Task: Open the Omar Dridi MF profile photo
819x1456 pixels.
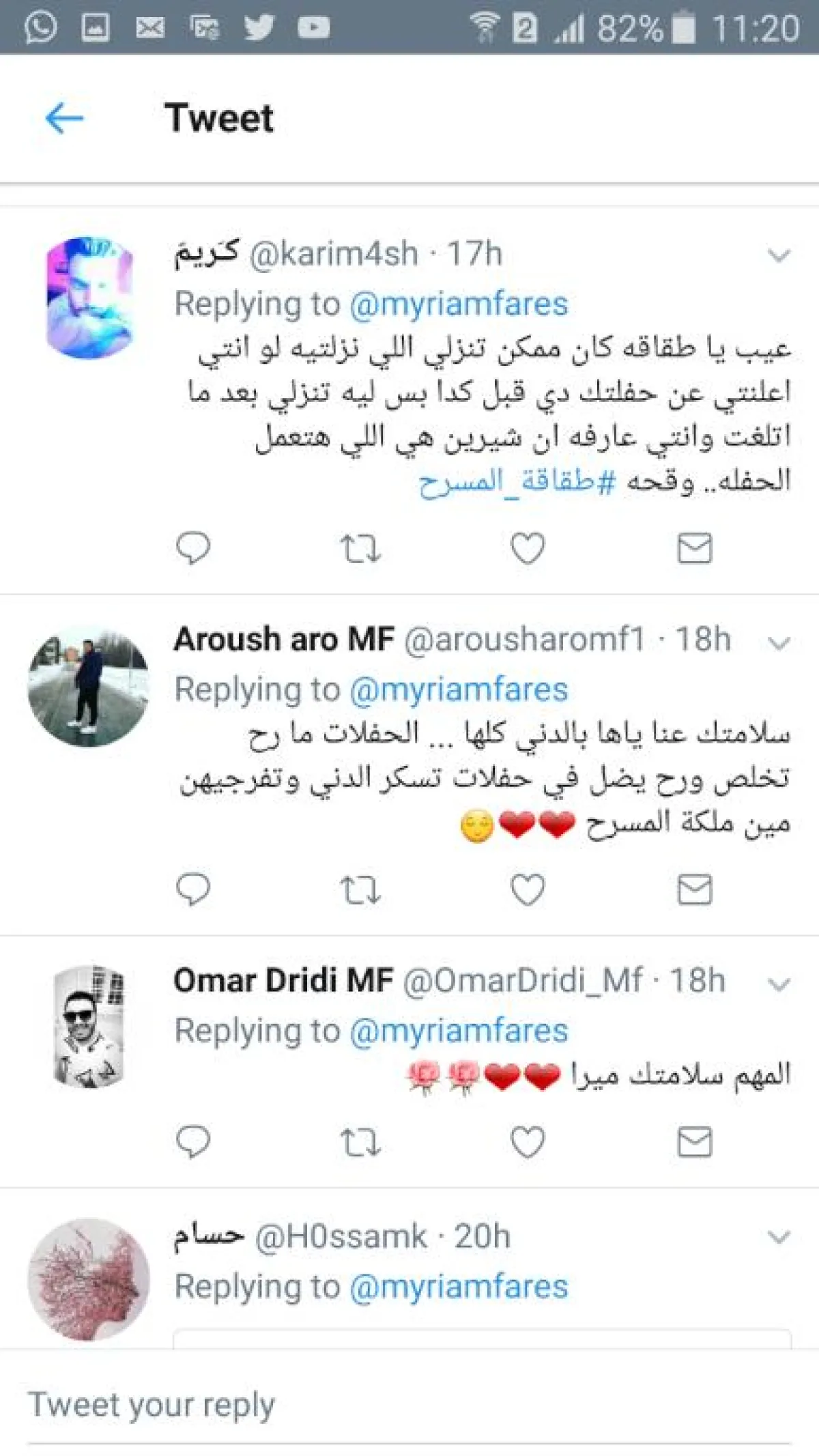Action: point(89,1026)
